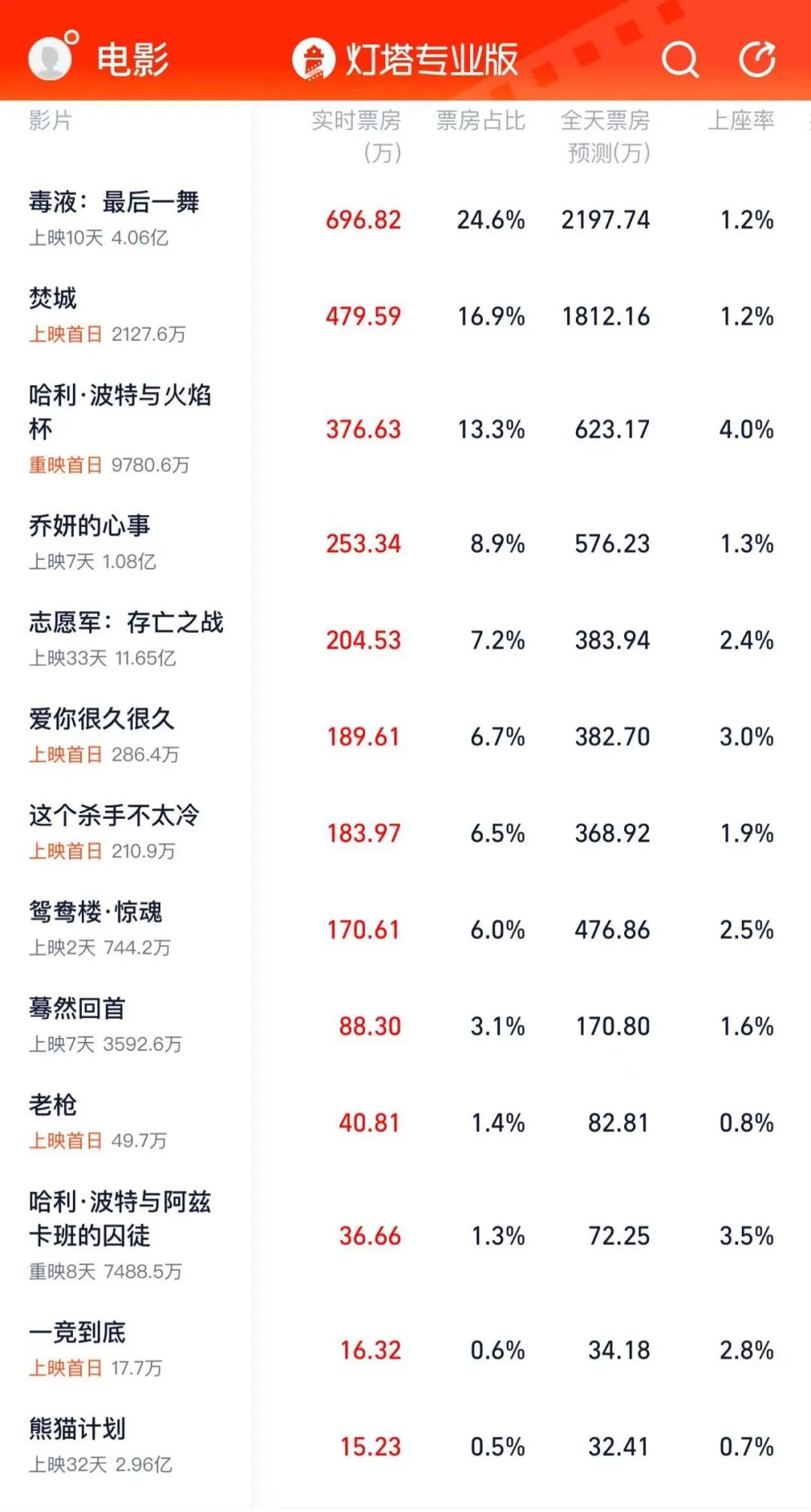
Task: Tap the search magnifier icon
Action: pyautogui.click(x=680, y=58)
